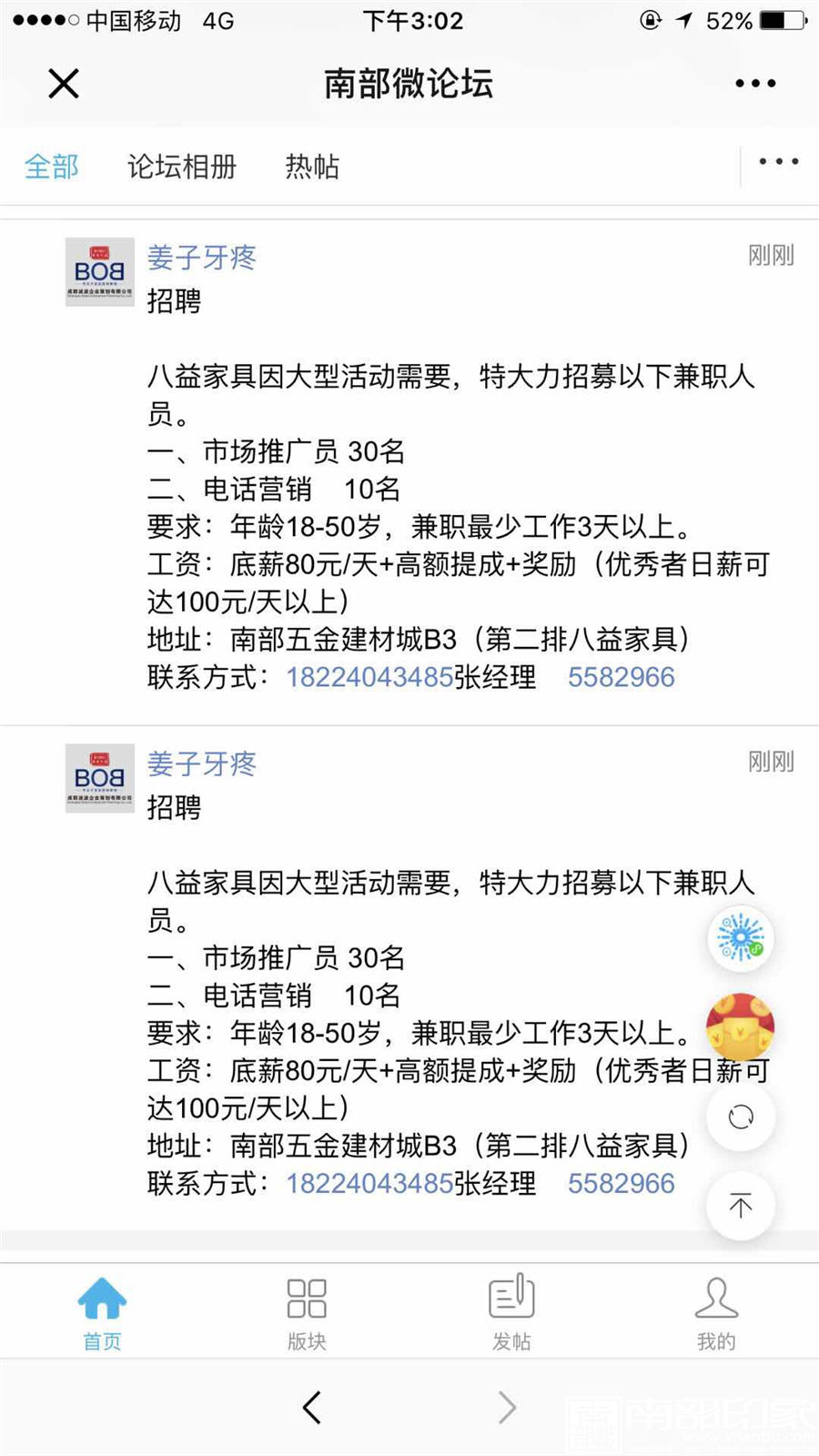Switch to the 全部 tab
This screenshot has width=819, height=1456.
(52, 167)
